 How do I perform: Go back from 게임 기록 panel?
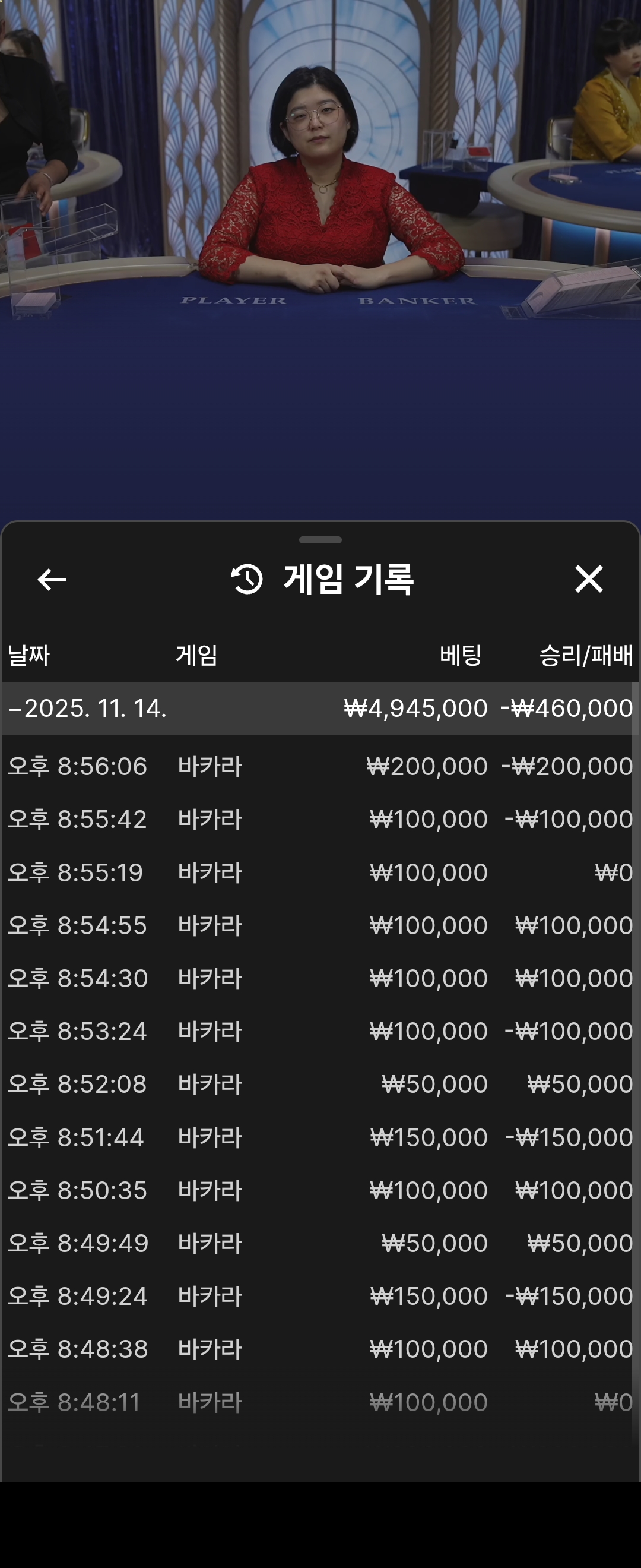point(52,580)
